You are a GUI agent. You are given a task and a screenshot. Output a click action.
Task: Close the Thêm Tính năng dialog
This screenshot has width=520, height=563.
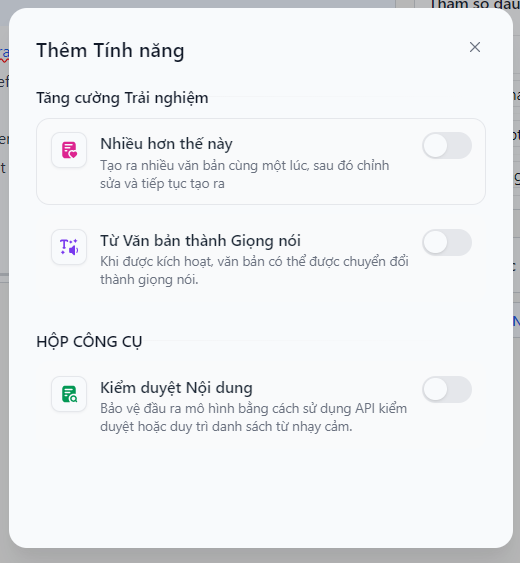pyautogui.click(x=475, y=47)
